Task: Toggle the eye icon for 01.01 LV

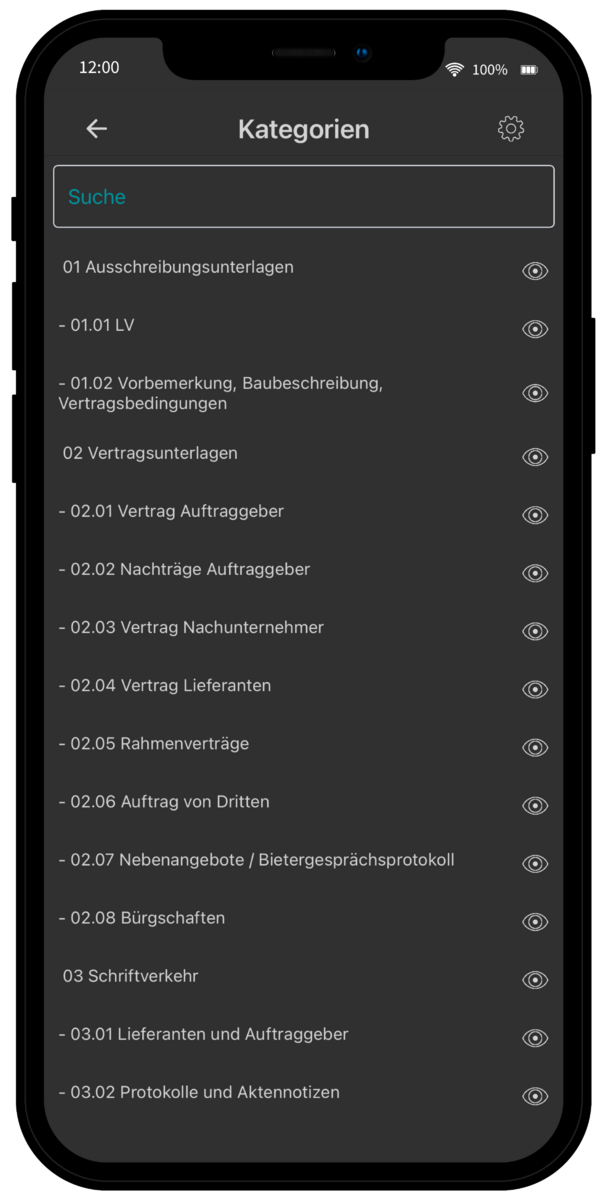Action: point(535,329)
